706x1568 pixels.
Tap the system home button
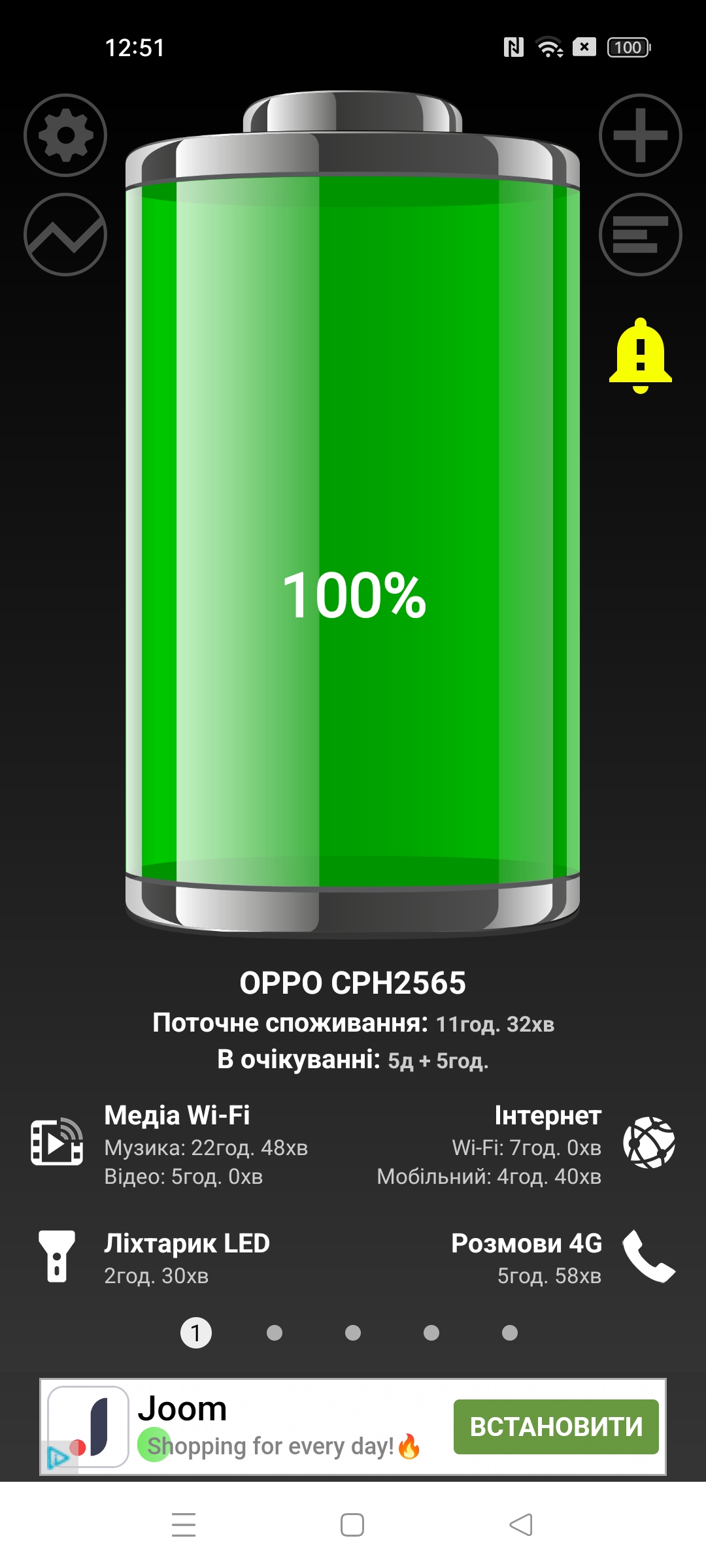pyautogui.click(x=352, y=1525)
